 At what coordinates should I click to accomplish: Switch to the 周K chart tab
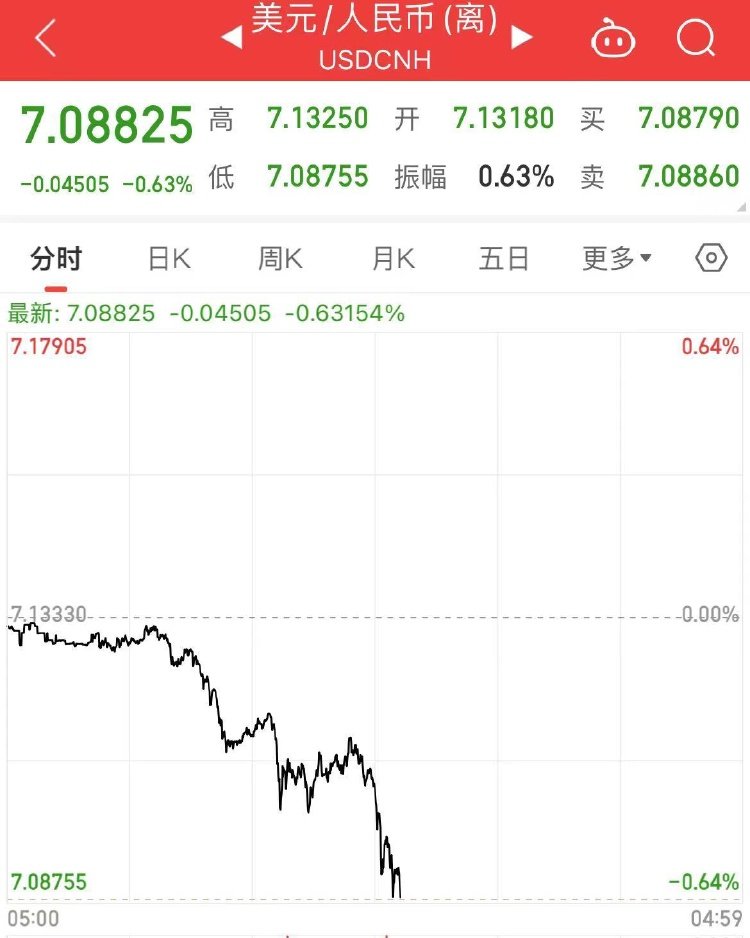tap(280, 259)
